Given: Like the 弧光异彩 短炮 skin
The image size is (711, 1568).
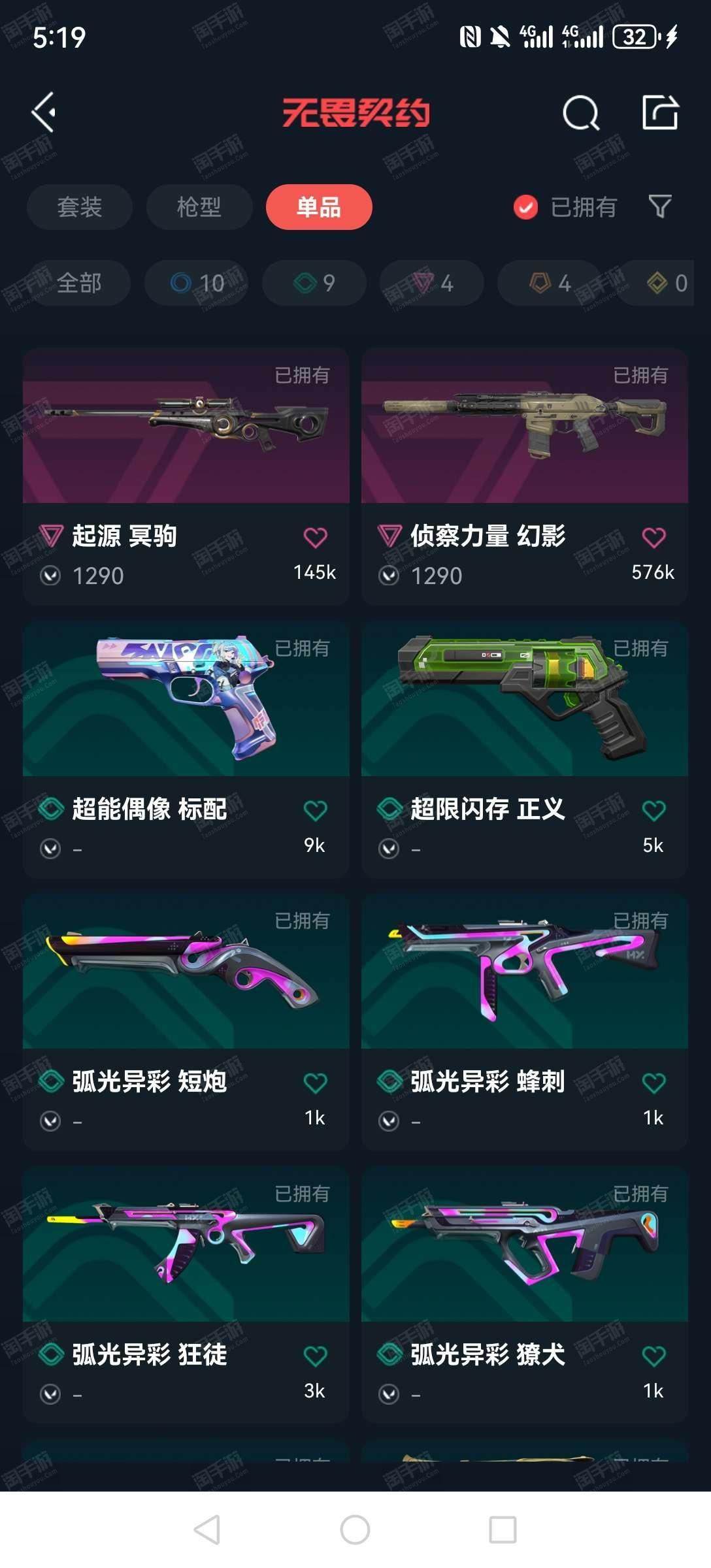Looking at the screenshot, I should [x=315, y=1083].
